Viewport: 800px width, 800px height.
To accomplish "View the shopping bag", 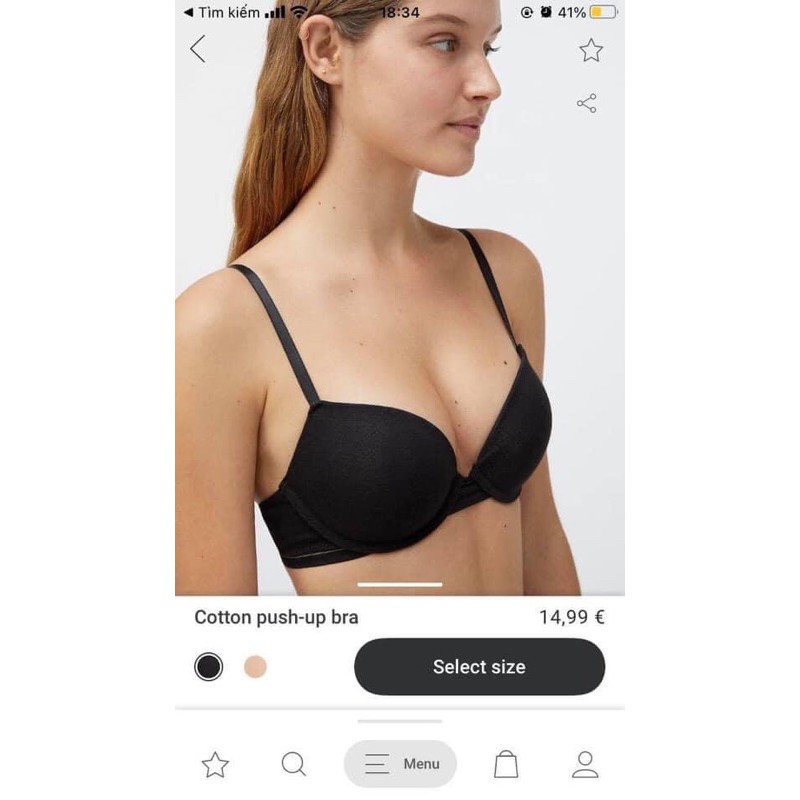I will click(506, 765).
